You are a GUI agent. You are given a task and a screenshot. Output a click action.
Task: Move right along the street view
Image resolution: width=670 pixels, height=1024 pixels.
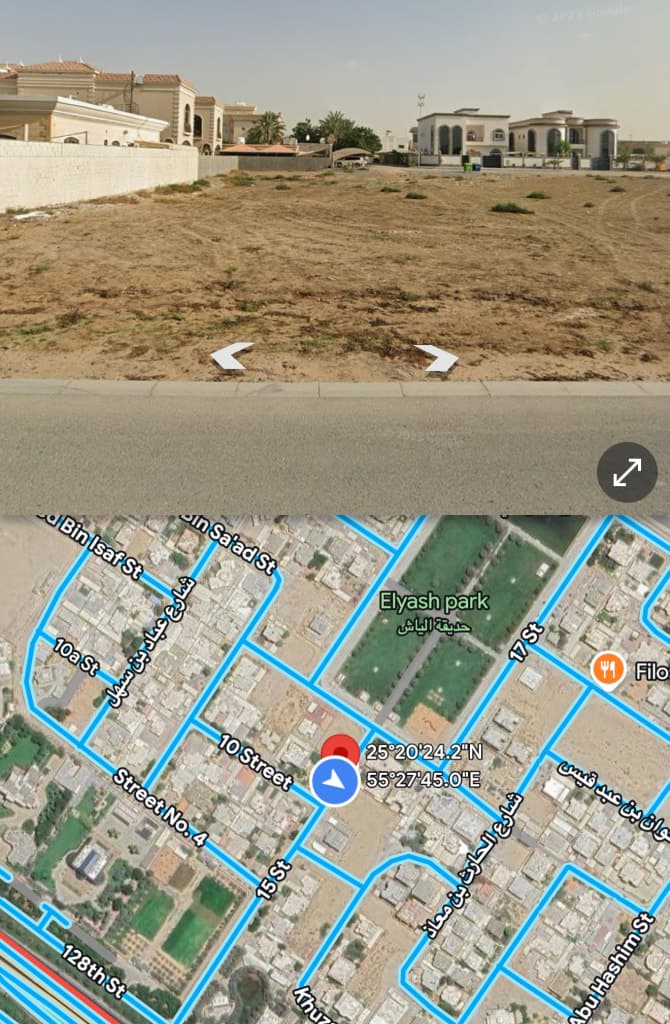pos(437,358)
